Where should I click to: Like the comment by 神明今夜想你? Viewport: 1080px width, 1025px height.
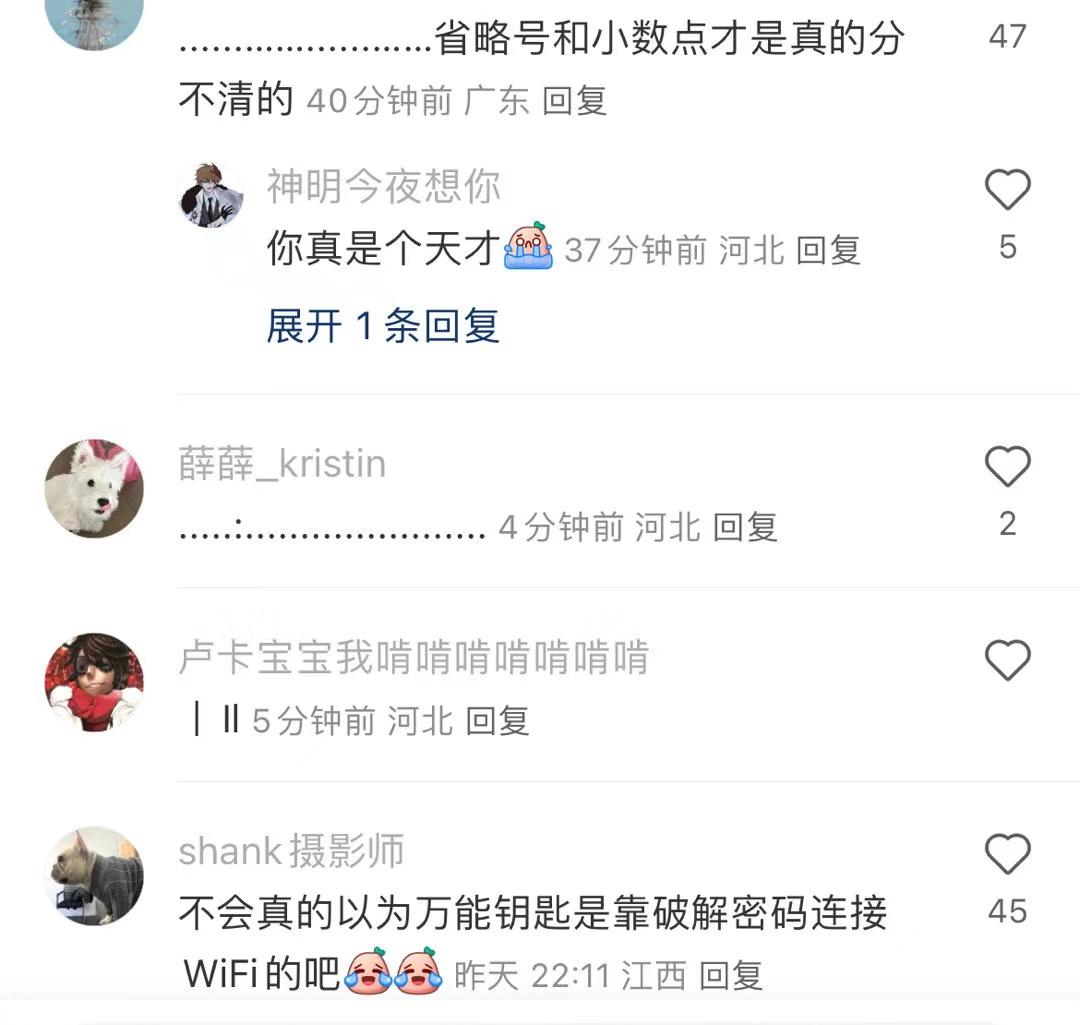tap(1007, 190)
